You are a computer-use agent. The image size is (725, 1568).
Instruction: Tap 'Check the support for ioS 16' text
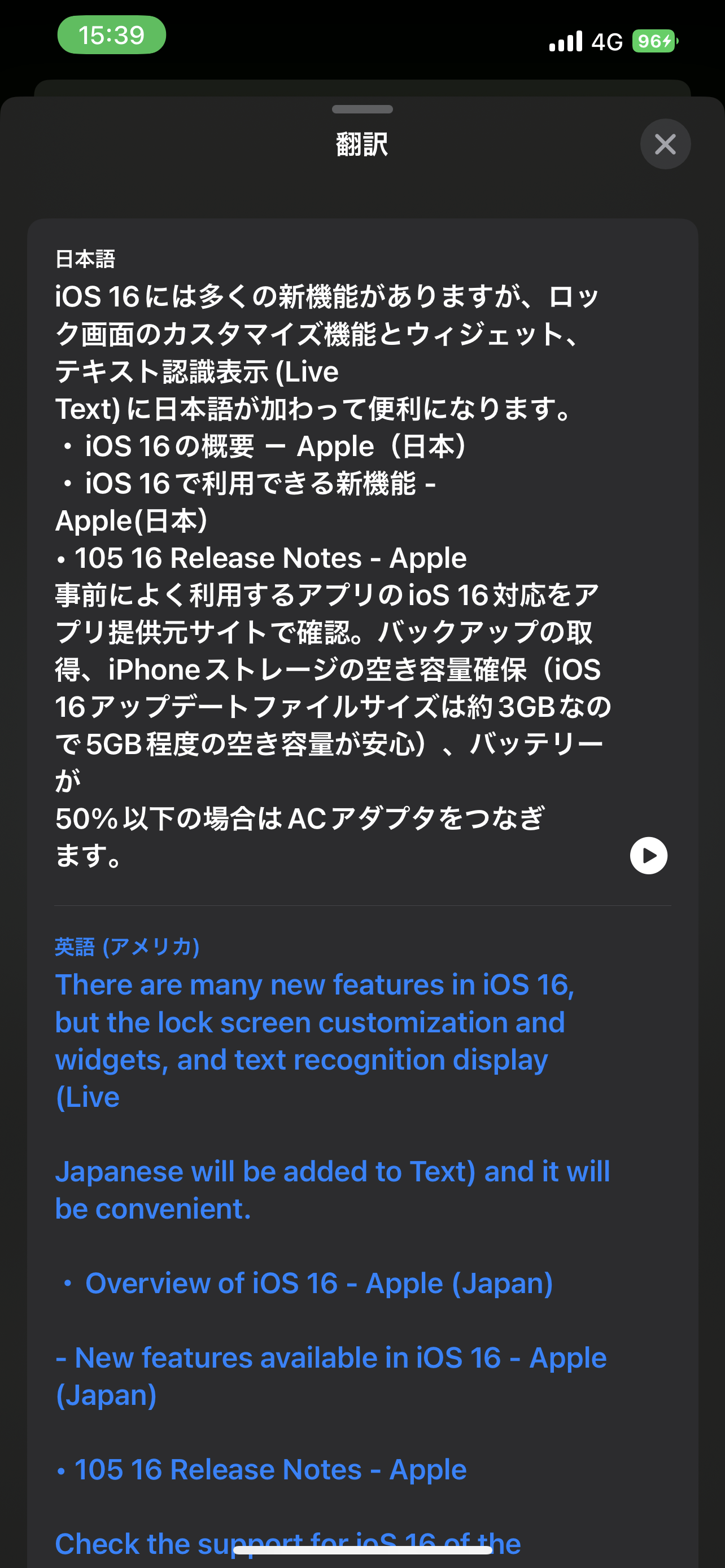tap(286, 1543)
